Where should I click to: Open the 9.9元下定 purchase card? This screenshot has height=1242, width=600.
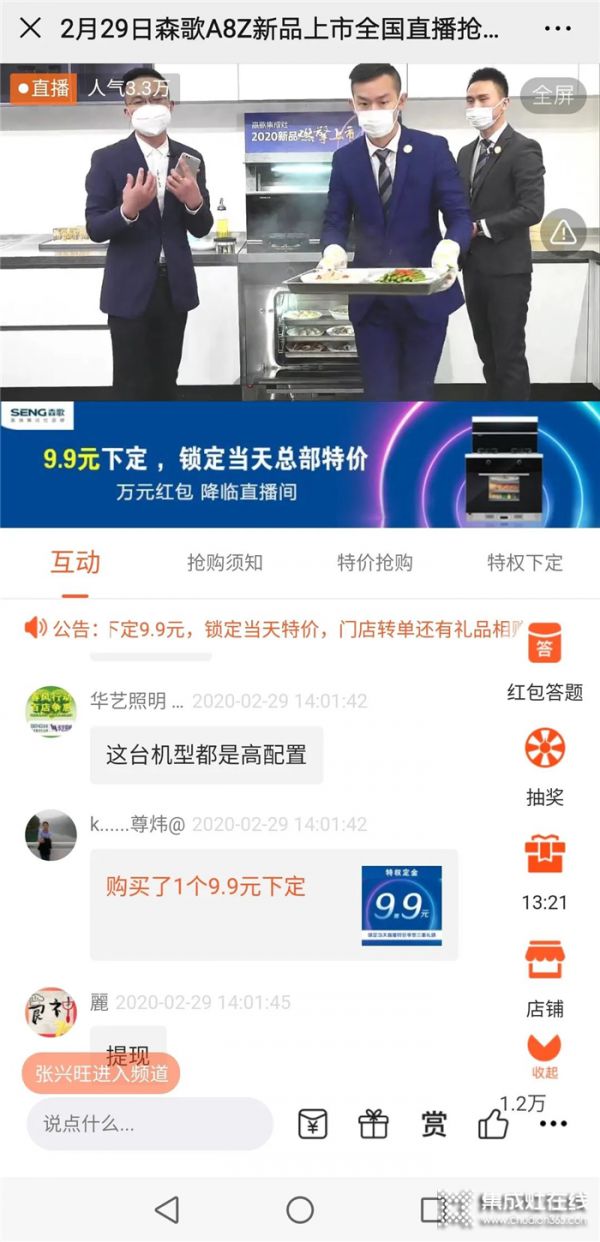[x=274, y=905]
